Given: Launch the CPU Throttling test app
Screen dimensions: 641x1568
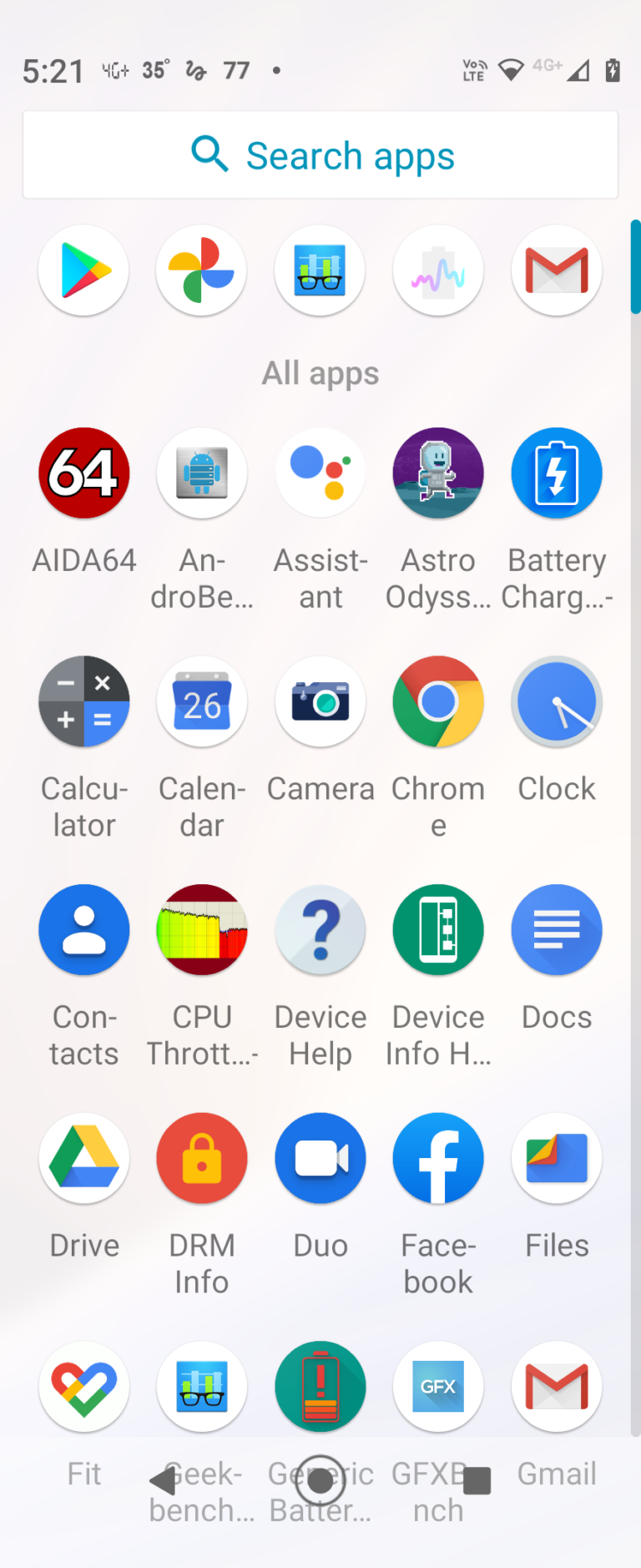Looking at the screenshot, I should click(201, 930).
